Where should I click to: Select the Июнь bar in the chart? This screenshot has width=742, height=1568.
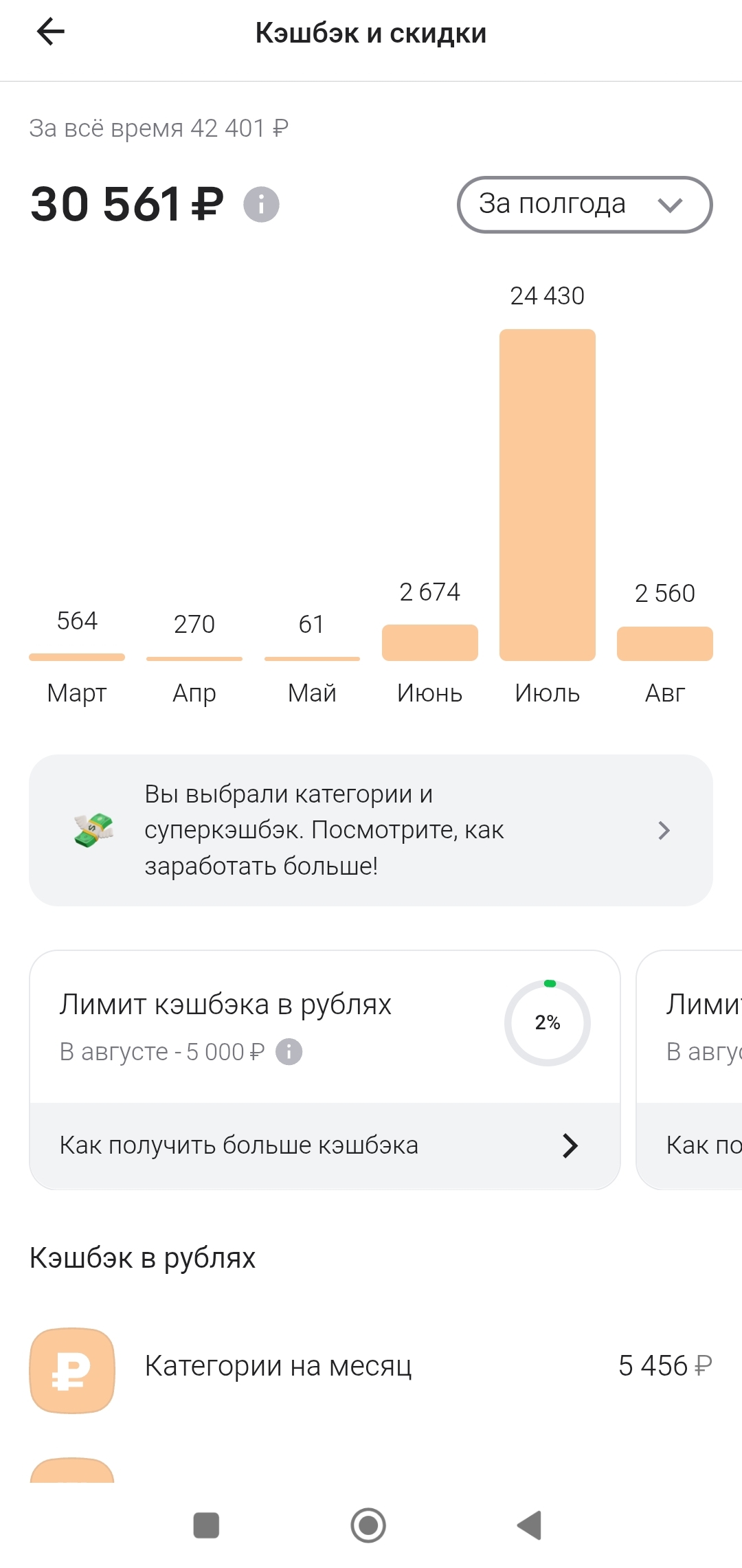coord(429,642)
